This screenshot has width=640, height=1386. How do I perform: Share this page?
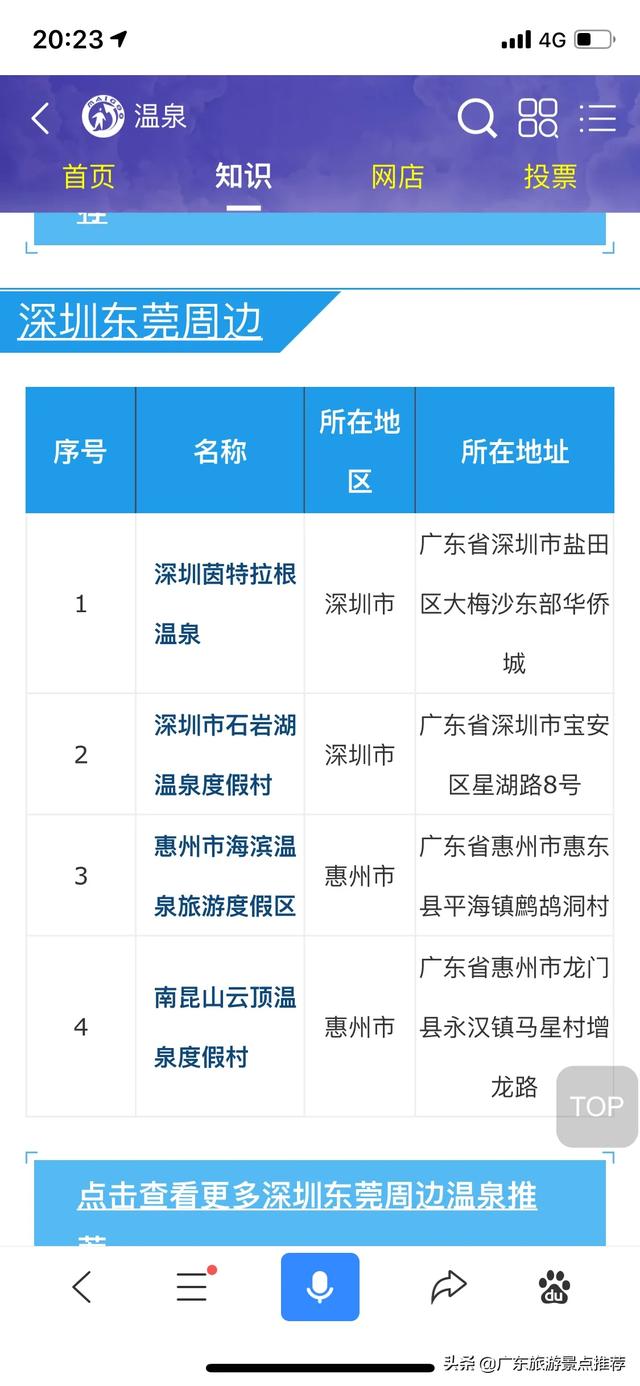(x=449, y=1287)
